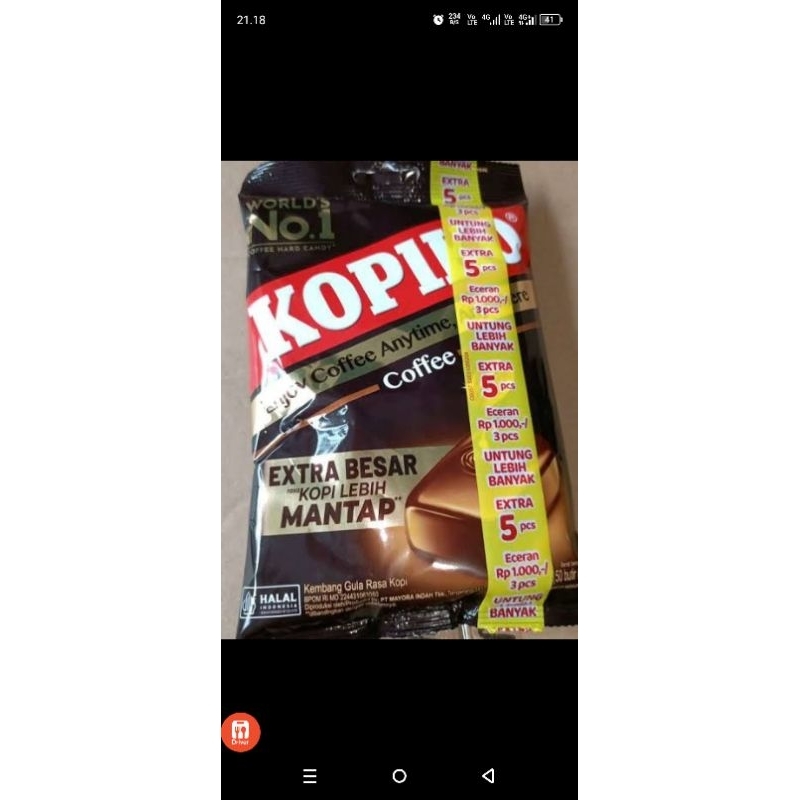Tap the Kopiko photo to show viewer controls
The image size is (800, 800).
(399, 400)
